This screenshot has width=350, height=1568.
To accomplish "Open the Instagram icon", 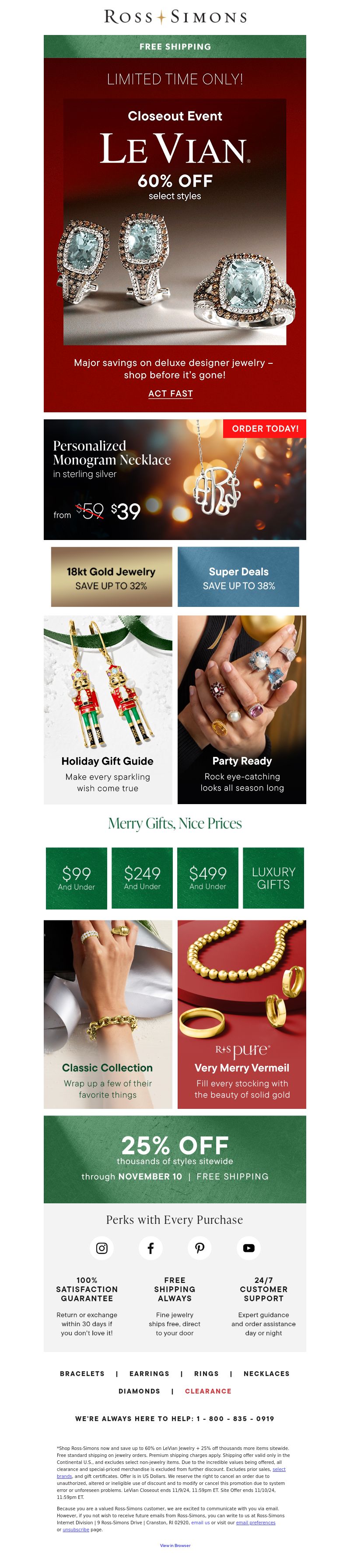I will click(101, 1248).
